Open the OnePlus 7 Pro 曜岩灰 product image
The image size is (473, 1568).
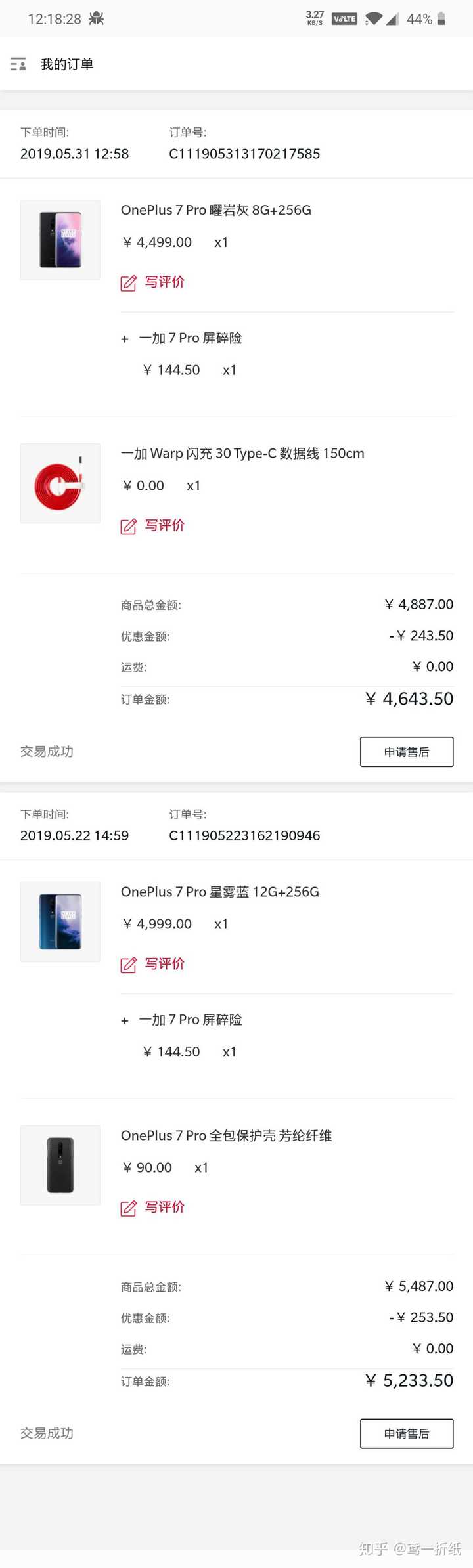tap(60, 240)
